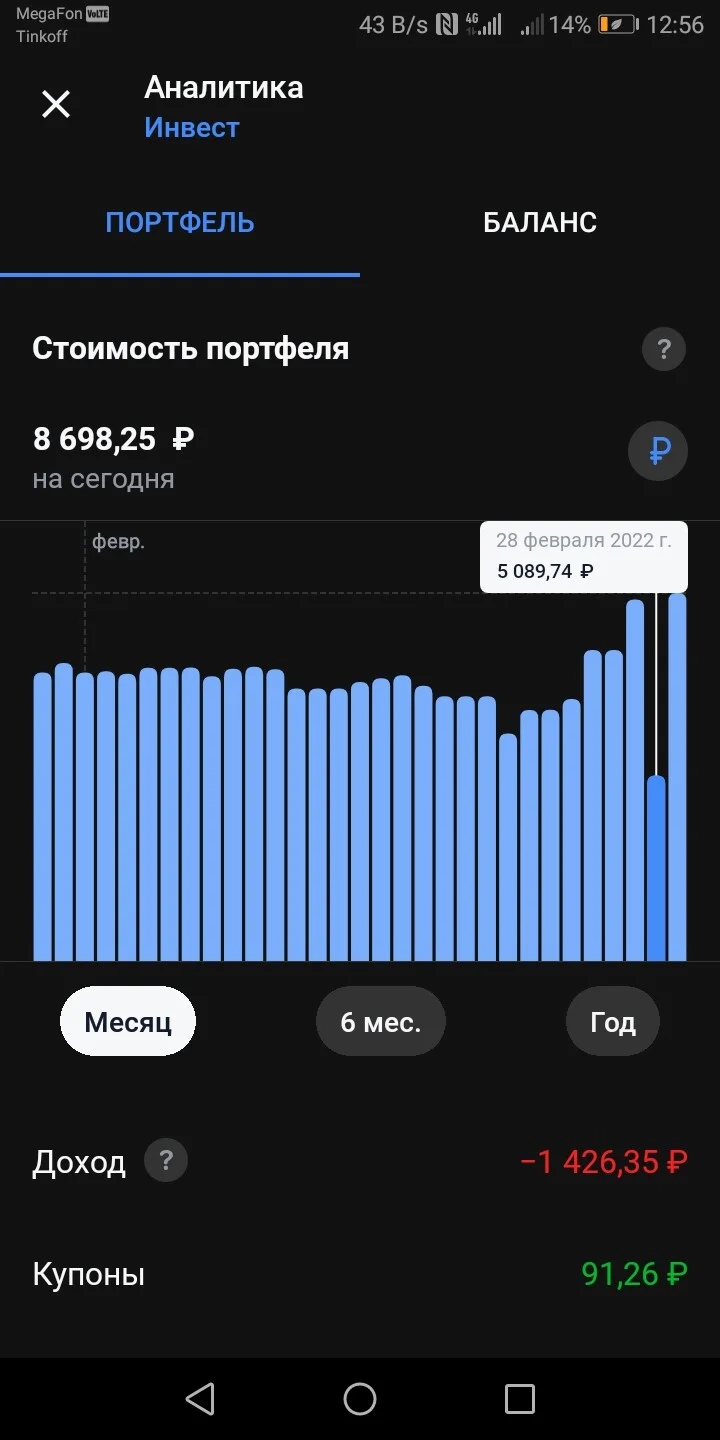This screenshot has height=1440, width=720.
Task: Go to the home screen
Action: point(360,1399)
